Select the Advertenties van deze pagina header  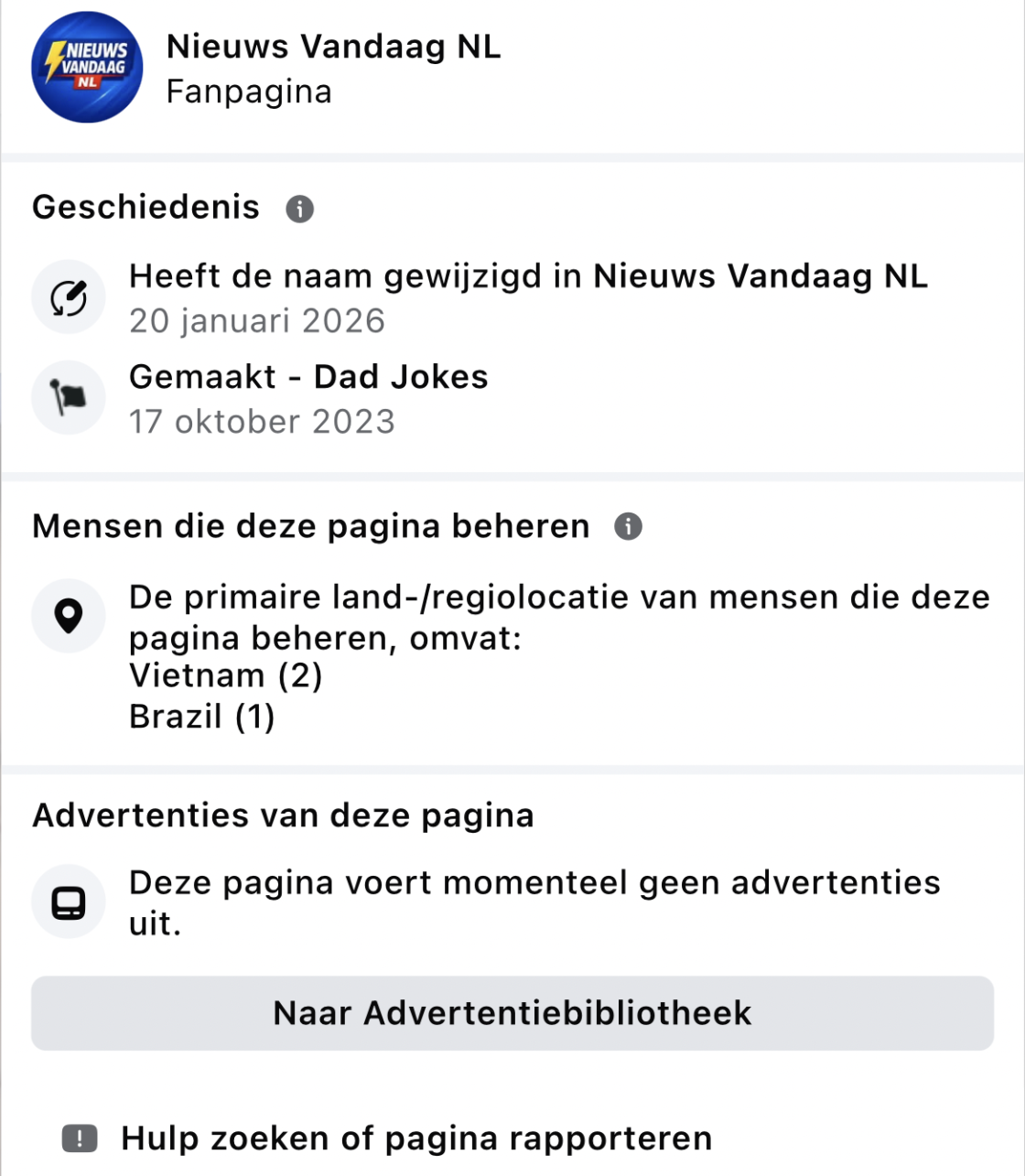(x=284, y=815)
